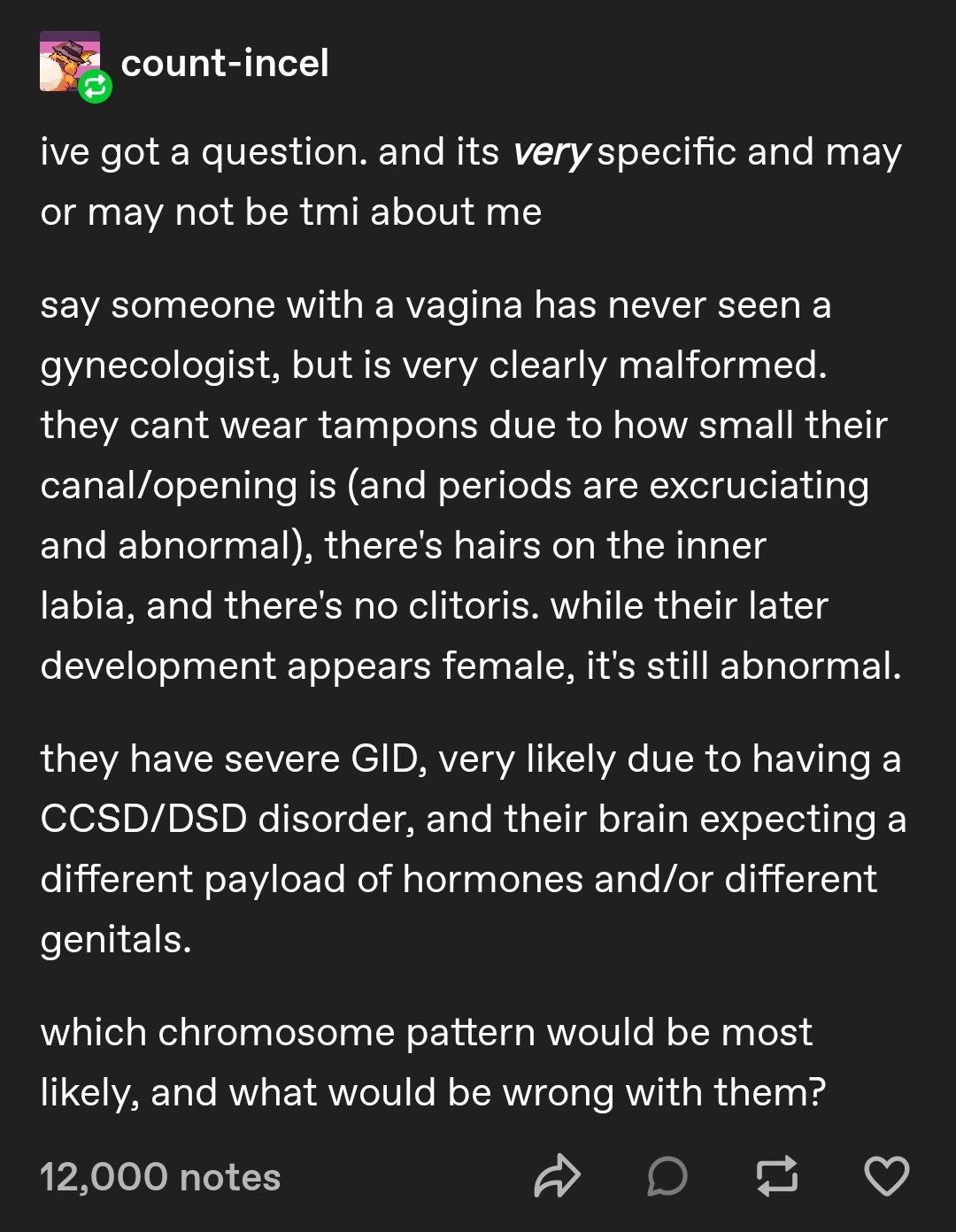The height and width of the screenshot is (1232, 956).
Task: View the 12,000 notes
Action: tap(160, 1176)
